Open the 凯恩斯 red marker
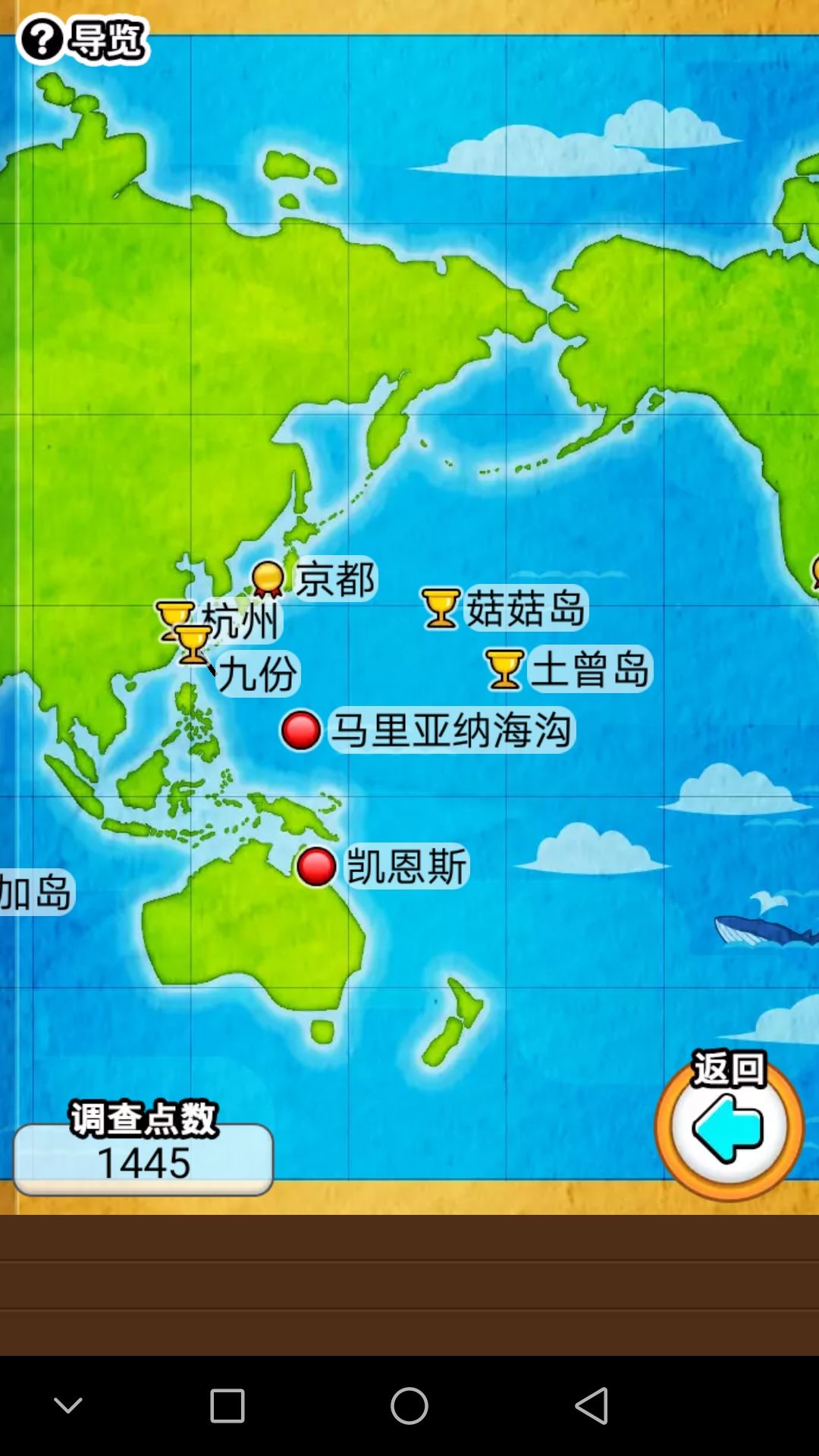The height and width of the screenshot is (1456, 819). click(x=316, y=866)
